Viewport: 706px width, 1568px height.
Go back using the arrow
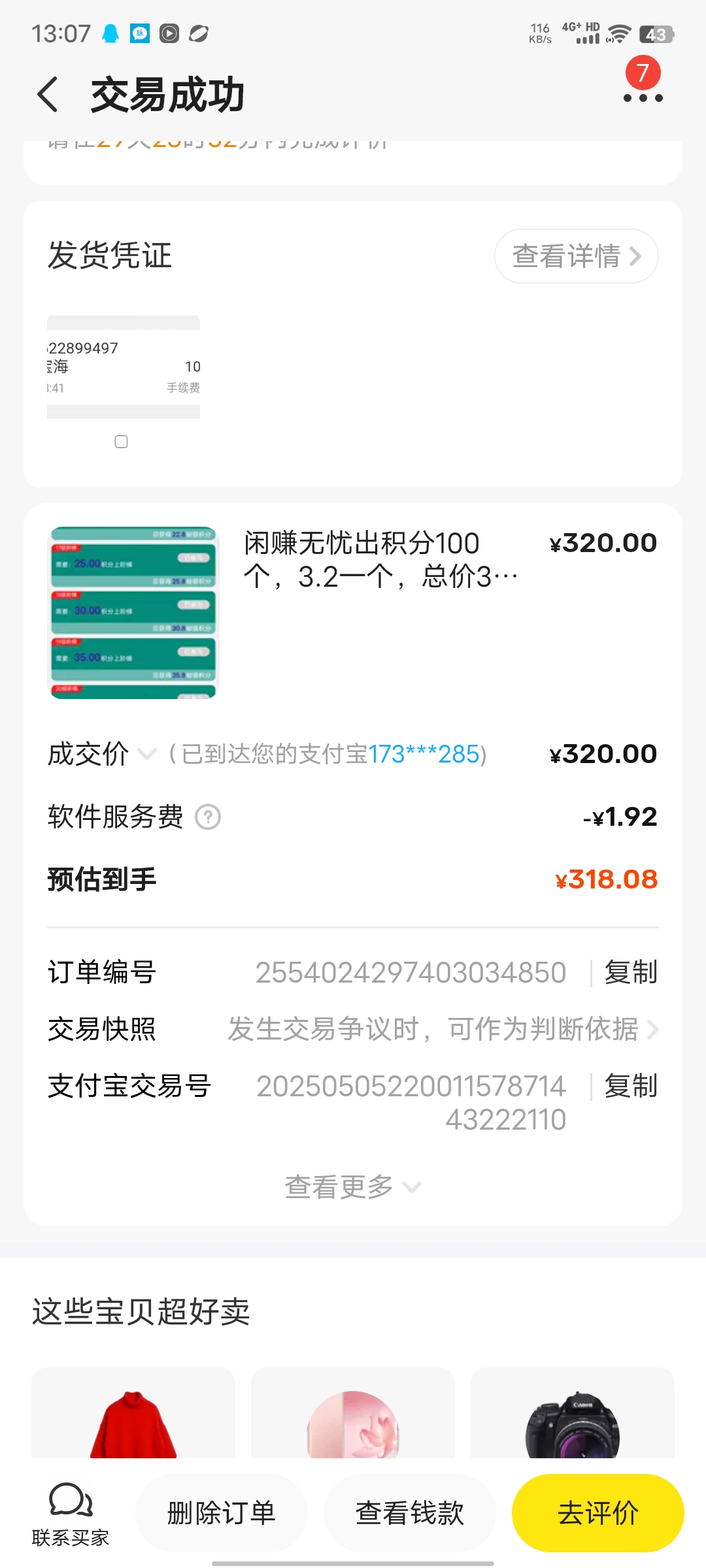(48, 95)
